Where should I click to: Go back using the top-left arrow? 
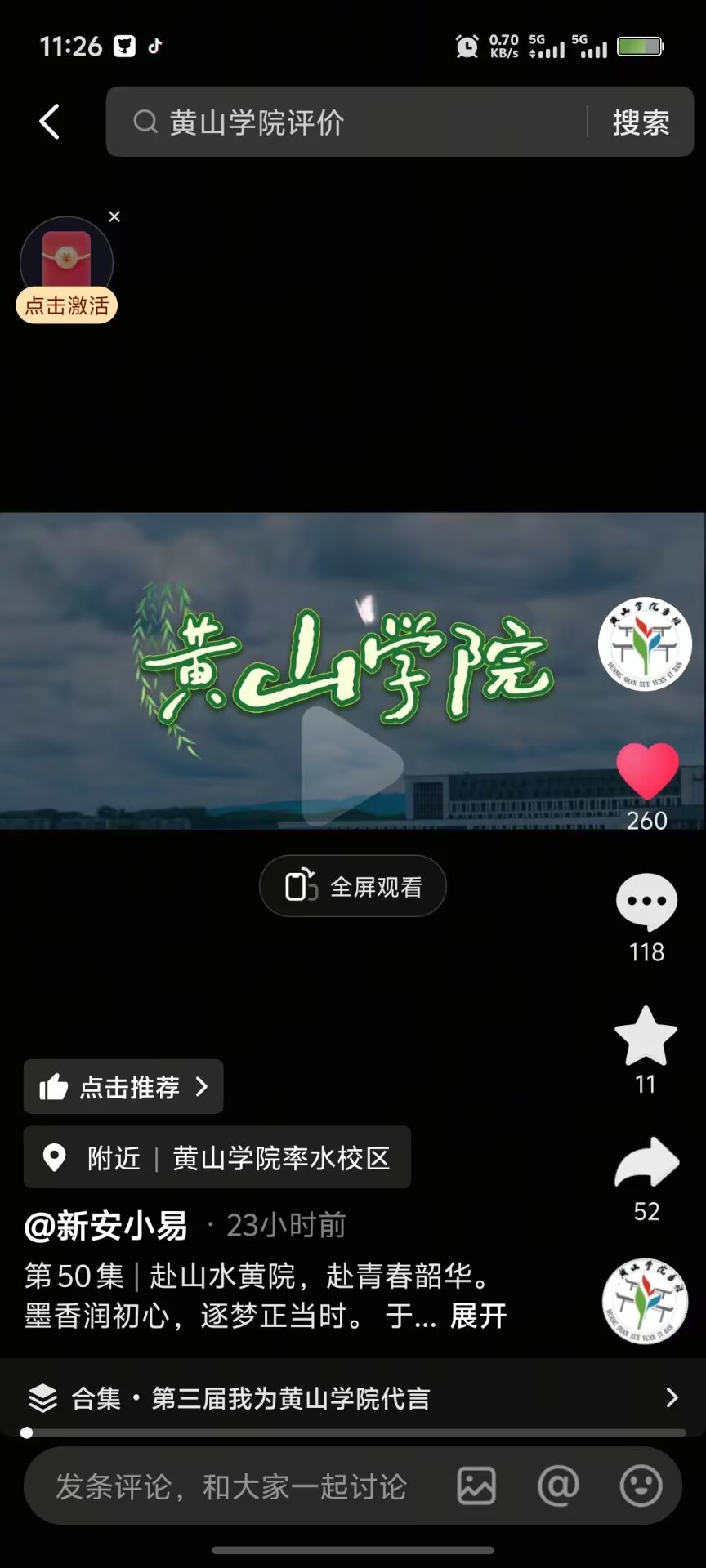(x=50, y=122)
